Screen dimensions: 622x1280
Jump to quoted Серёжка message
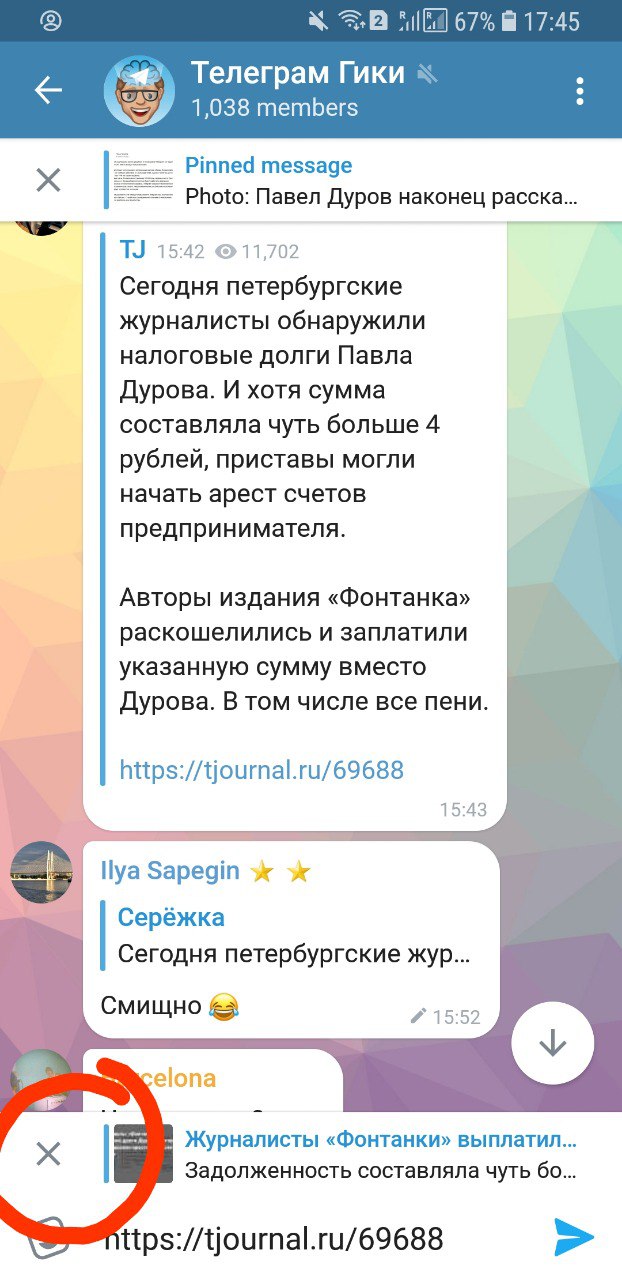[290, 935]
